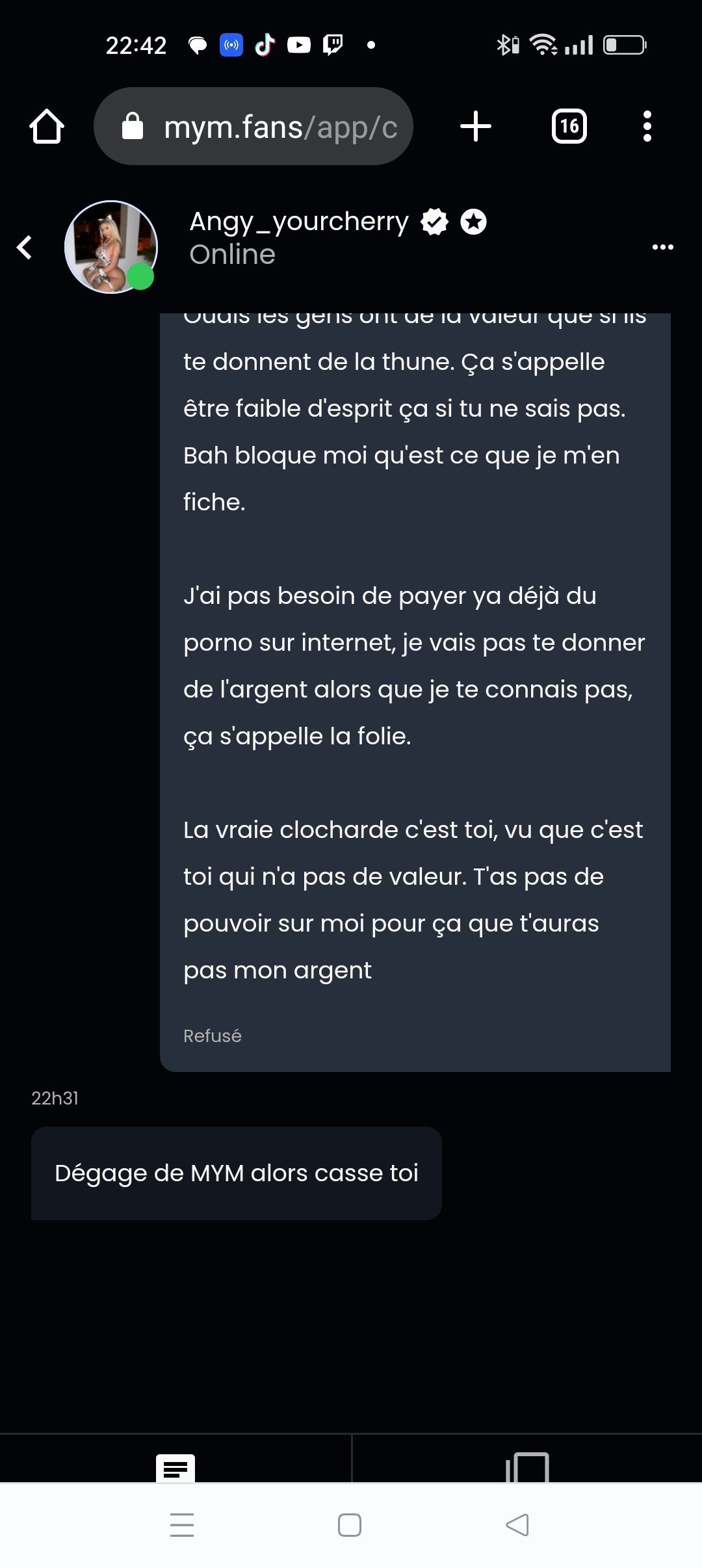View the 16 open tabs
The height and width of the screenshot is (1568, 702).
pos(569,126)
